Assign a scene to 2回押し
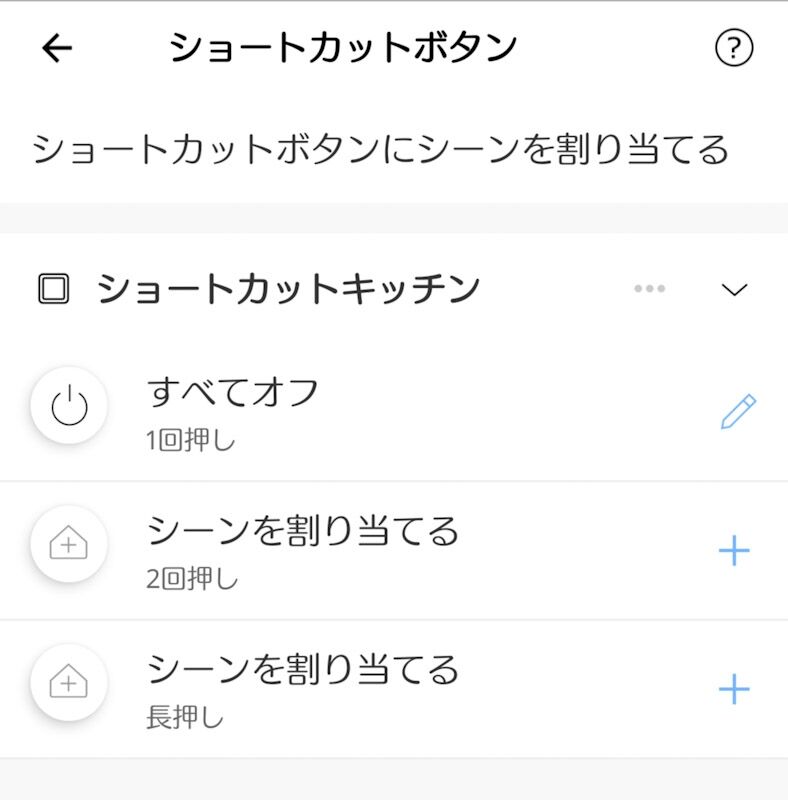 pyautogui.click(x=302, y=548)
